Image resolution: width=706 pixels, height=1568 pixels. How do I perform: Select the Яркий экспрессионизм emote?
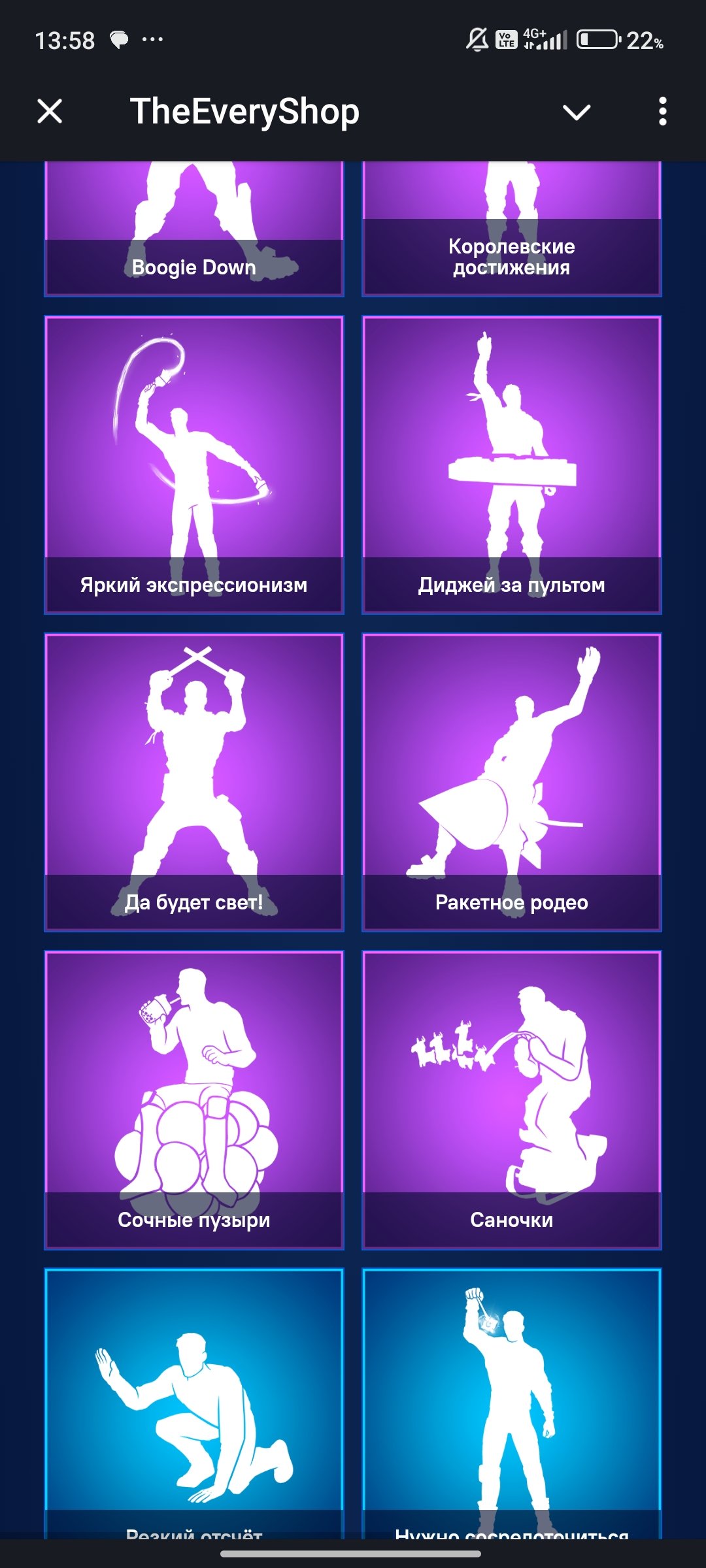coord(194,465)
